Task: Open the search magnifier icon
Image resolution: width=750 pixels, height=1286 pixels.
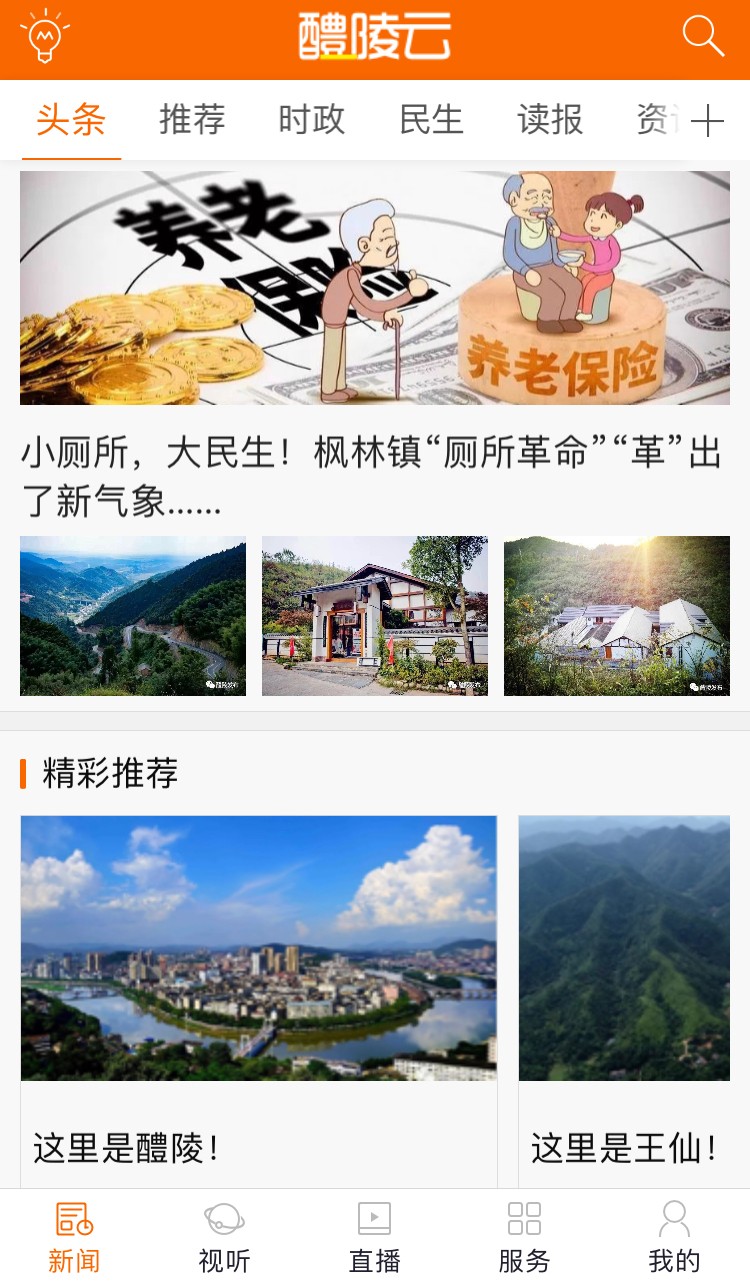Action: (703, 37)
